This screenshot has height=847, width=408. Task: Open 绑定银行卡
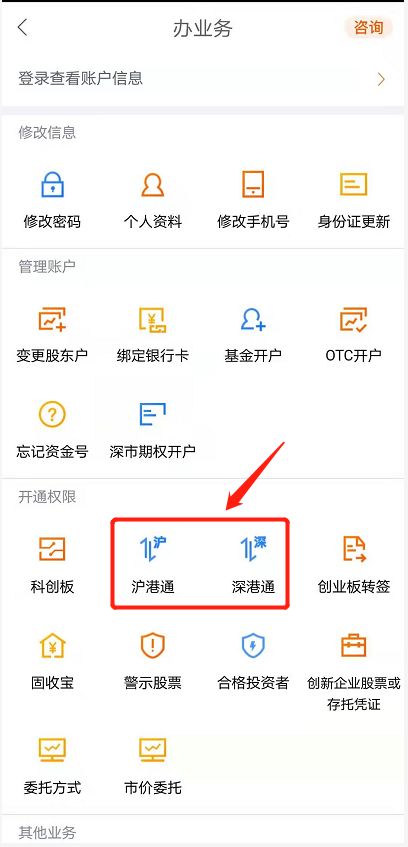153,334
